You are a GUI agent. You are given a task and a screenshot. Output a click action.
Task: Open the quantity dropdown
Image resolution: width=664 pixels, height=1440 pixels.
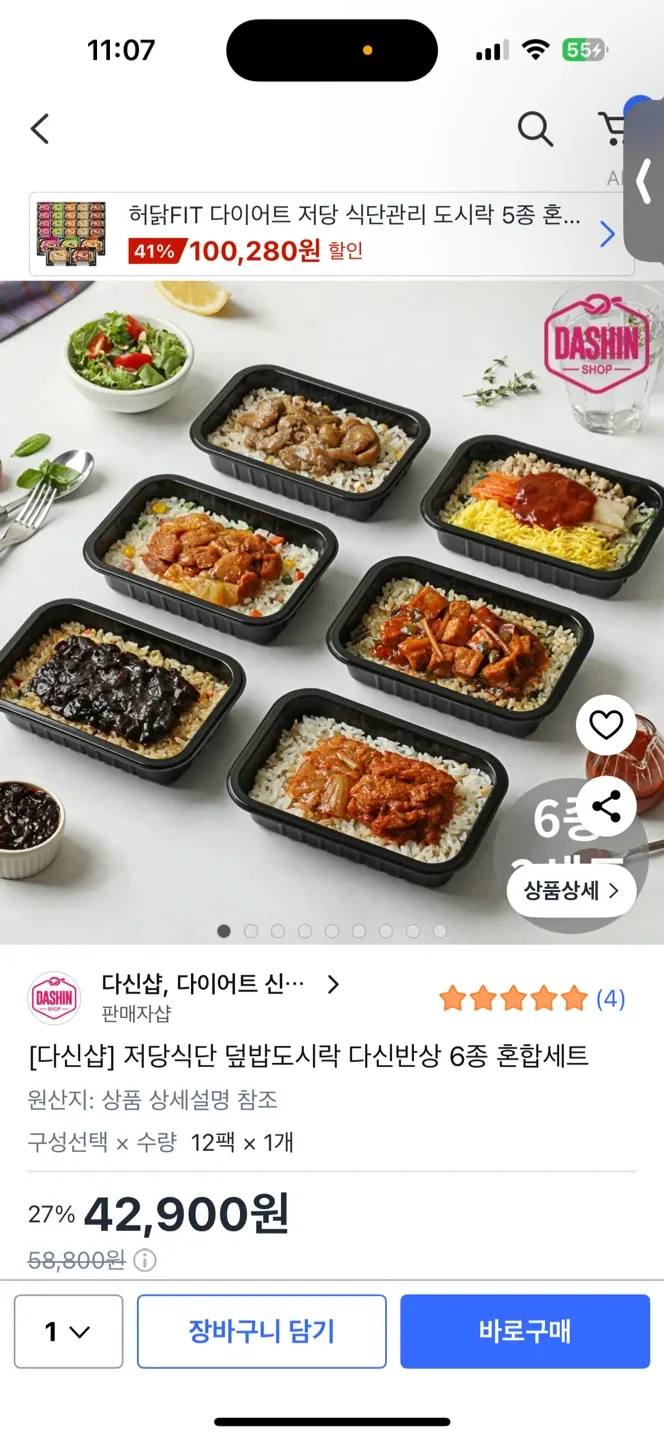click(x=68, y=1331)
